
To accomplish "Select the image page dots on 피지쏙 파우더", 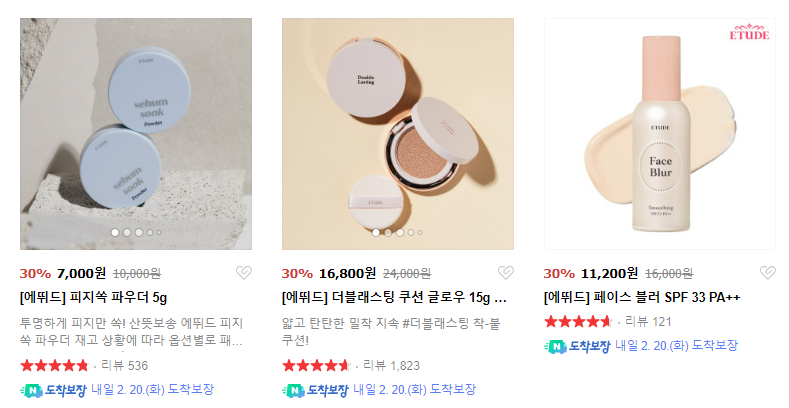I will point(138,232).
